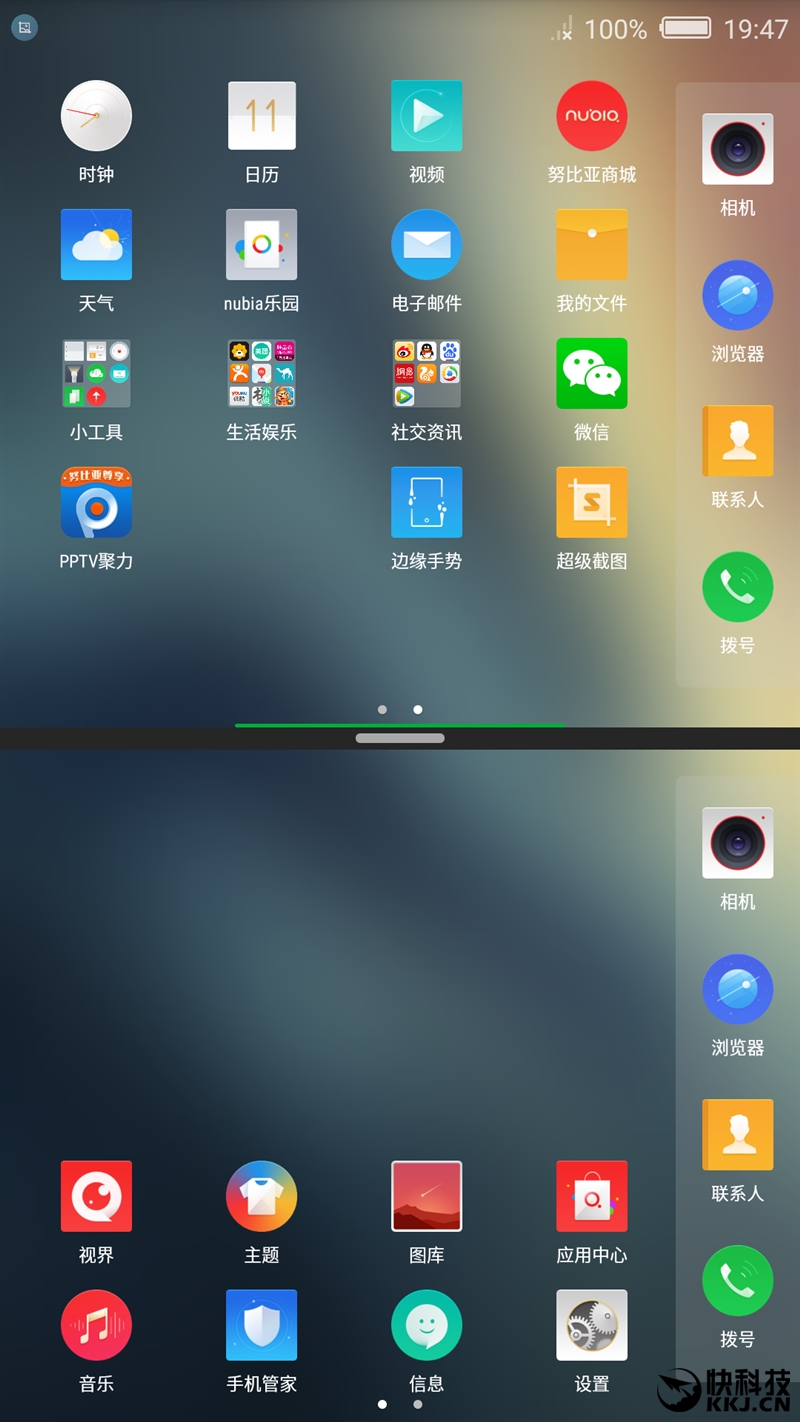Open the 主题 themes app

click(x=261, y=1196)
